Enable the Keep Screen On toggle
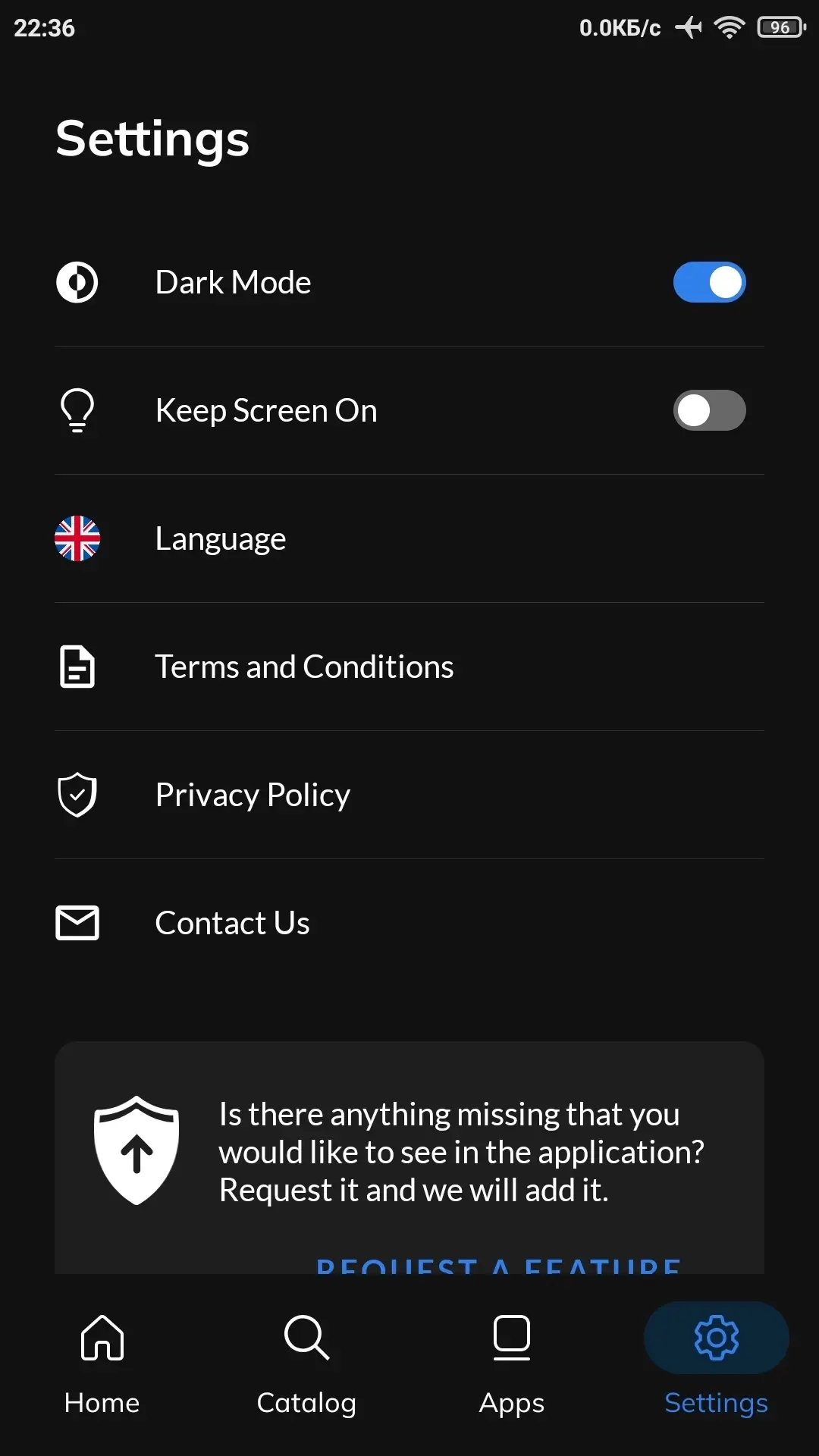 click(x=709, y=410)
